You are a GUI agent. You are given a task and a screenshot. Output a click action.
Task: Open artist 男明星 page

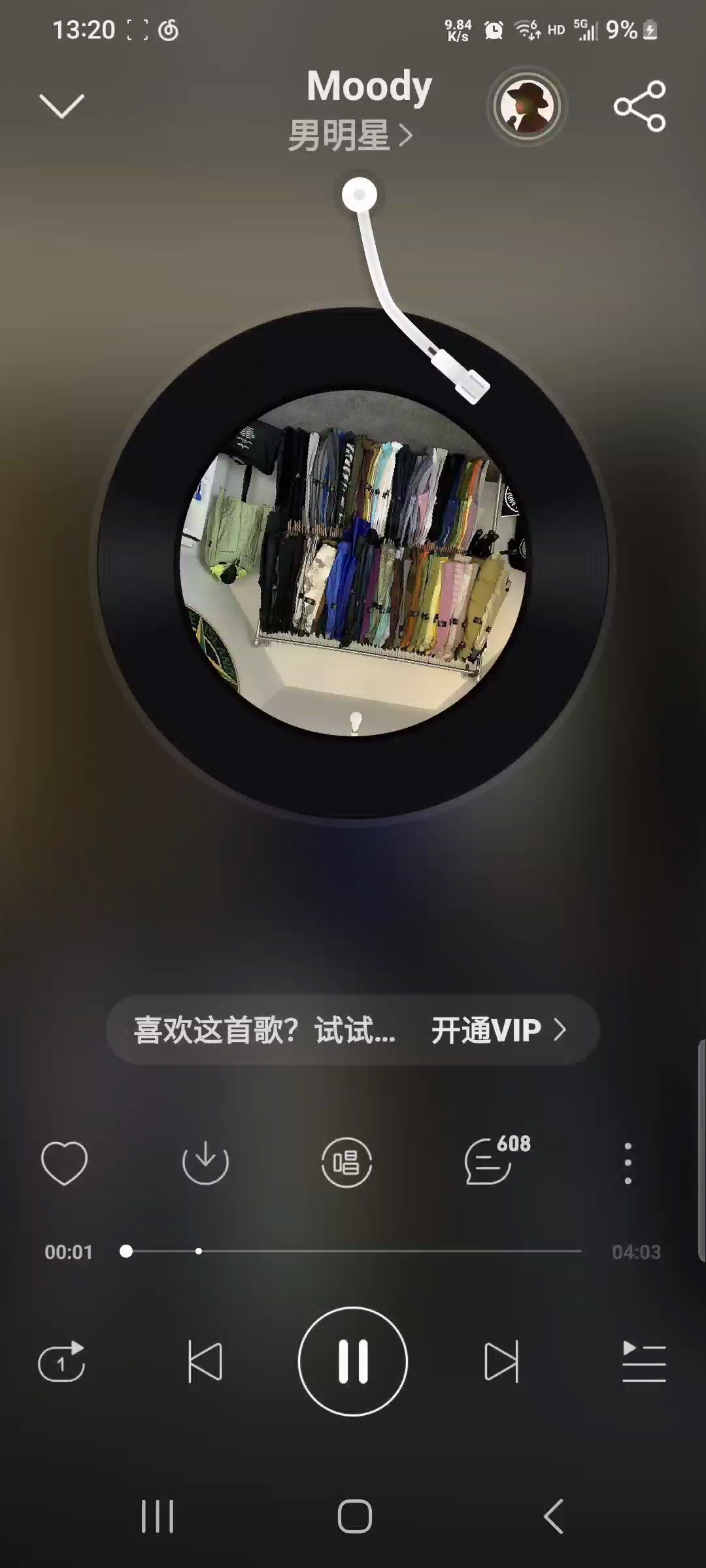(350, 136)
